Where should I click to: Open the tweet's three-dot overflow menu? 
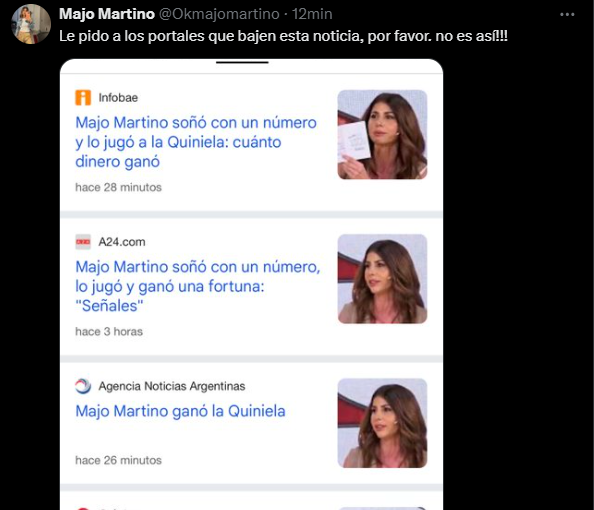(x=567, y=14)
